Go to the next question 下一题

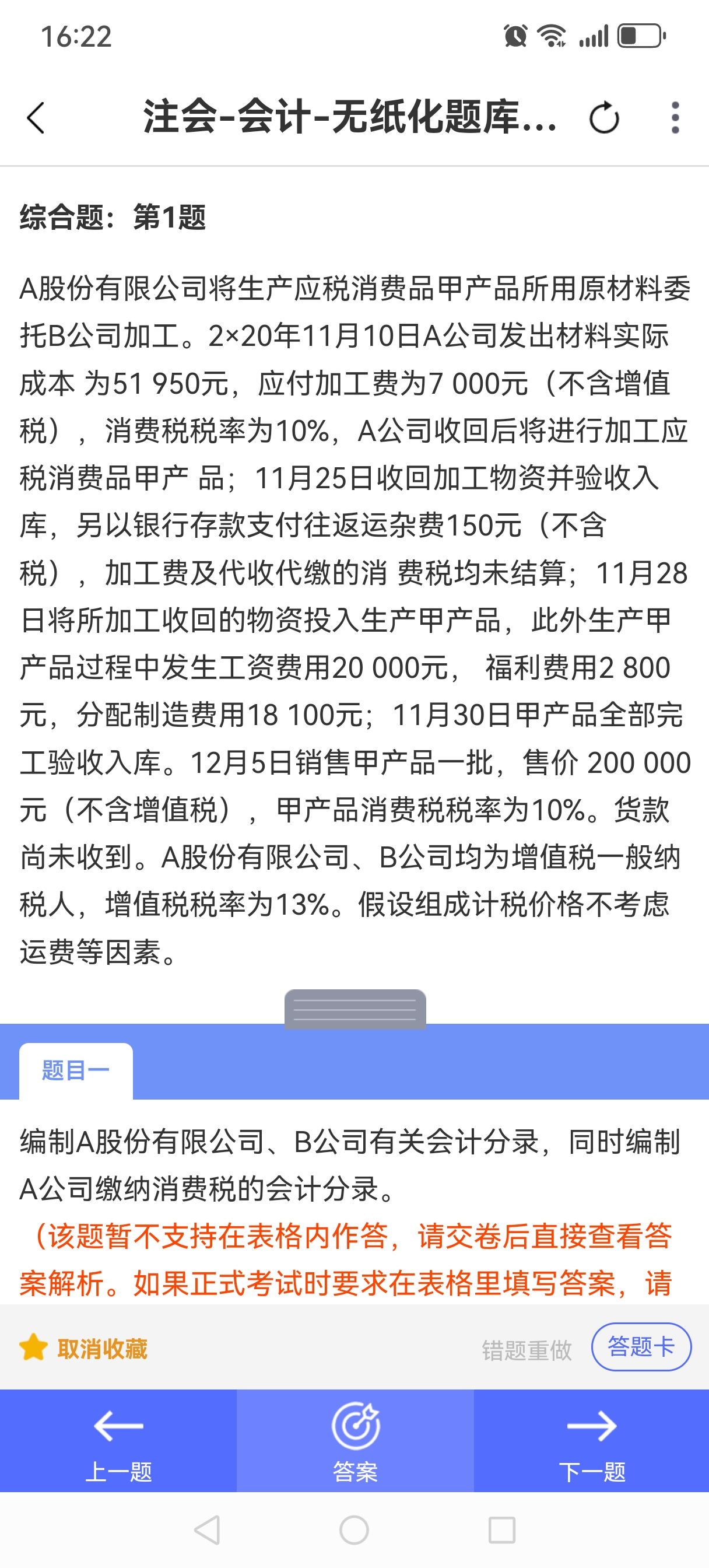tap(592, 1440)
